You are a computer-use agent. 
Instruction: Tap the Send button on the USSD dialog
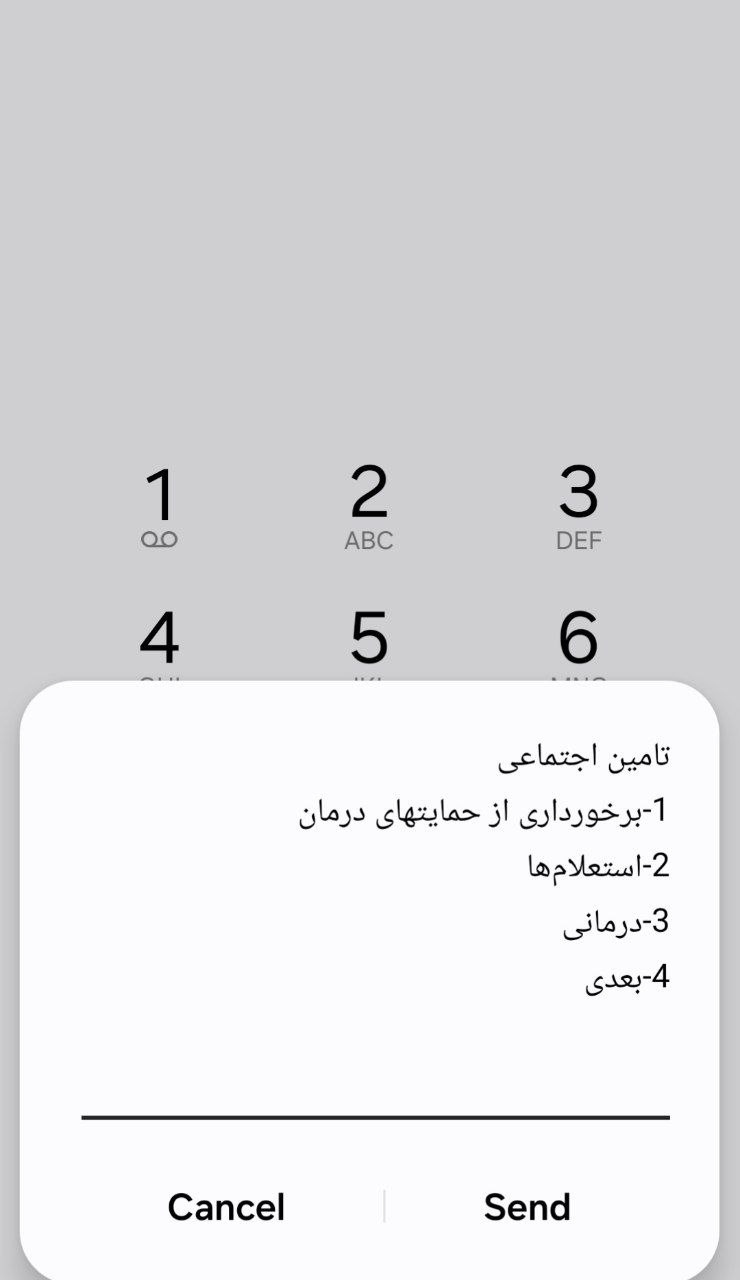coord(527,1206)
